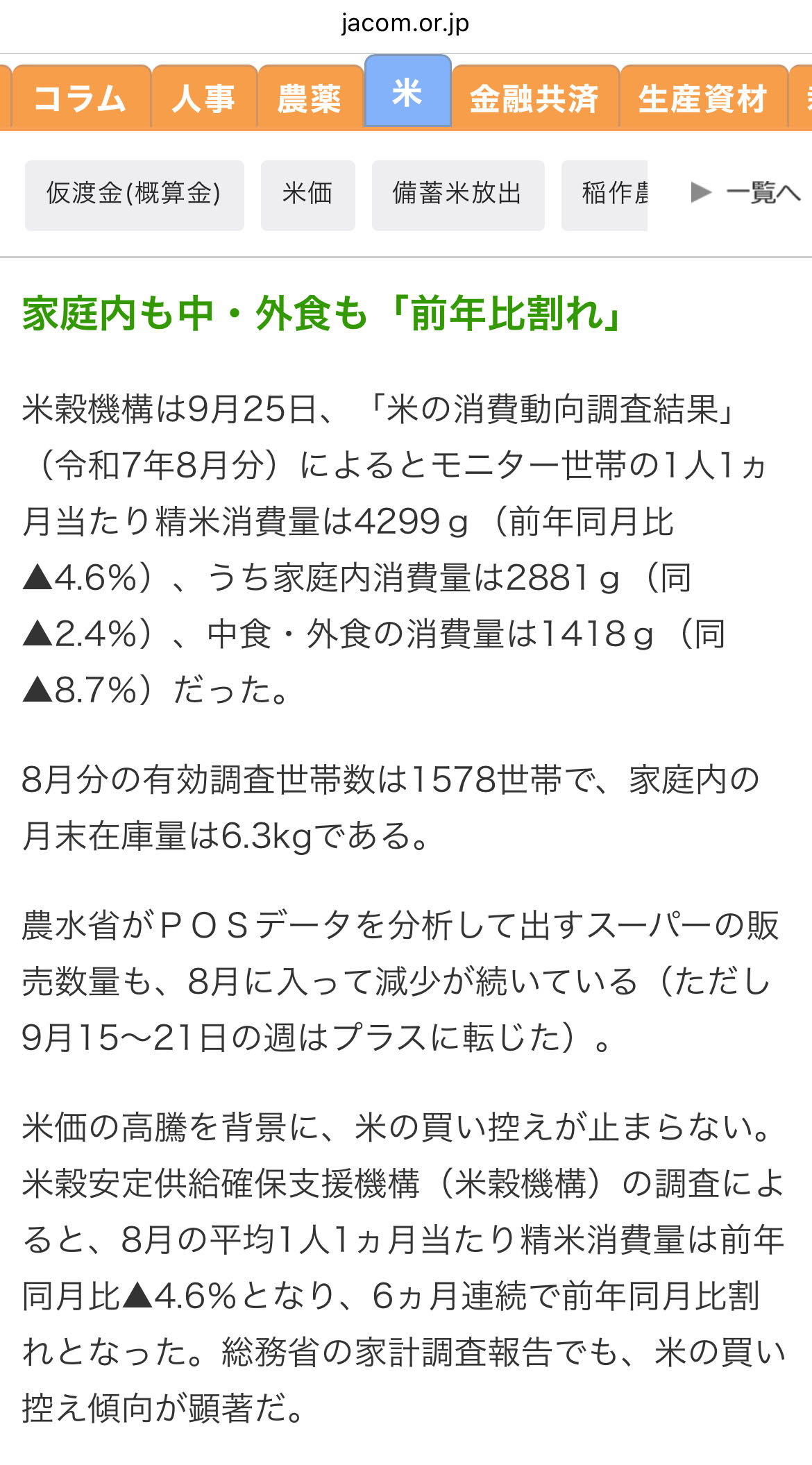
Task: Open the 米価 topic chip
Action: point(307,194)
